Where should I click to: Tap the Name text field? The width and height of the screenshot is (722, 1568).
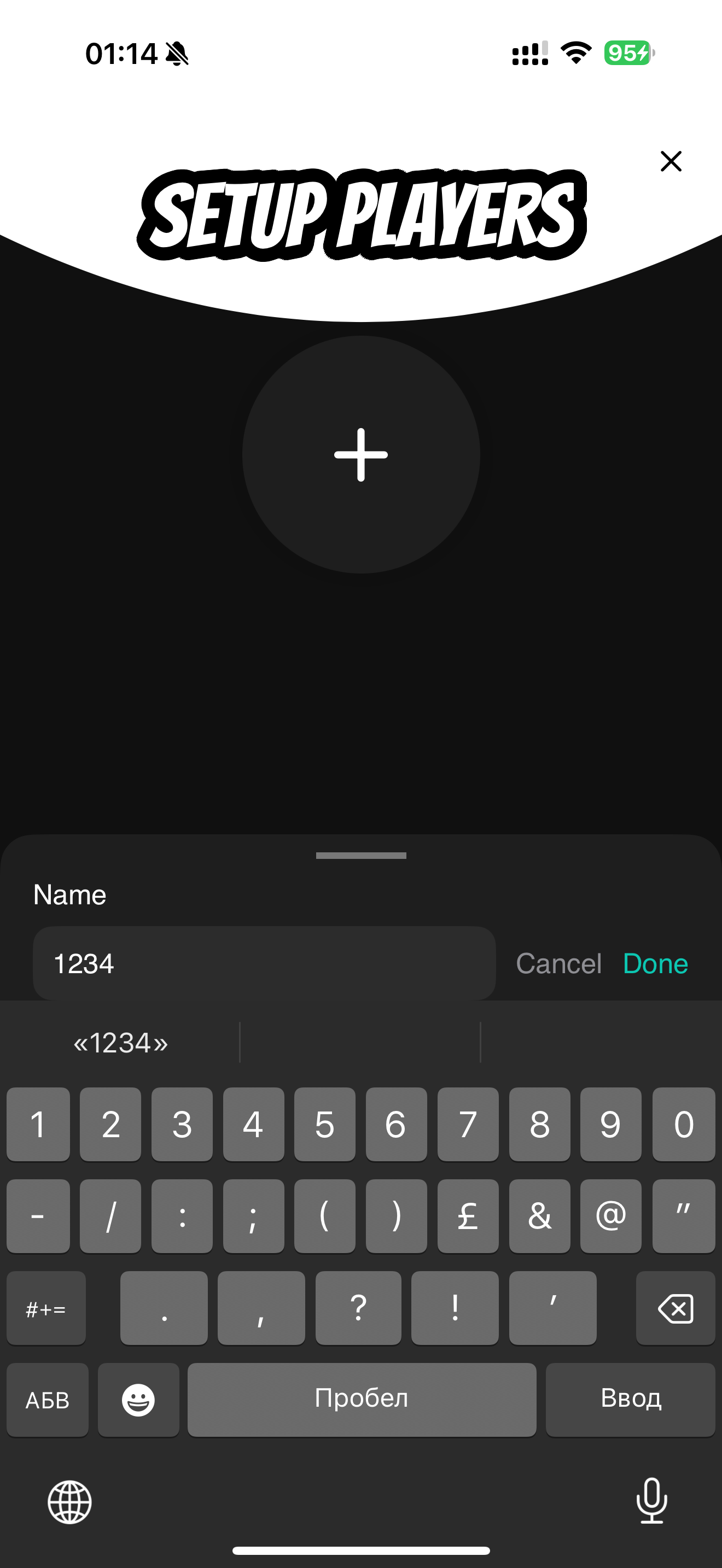pyautogui.click(x=264, y=963)
